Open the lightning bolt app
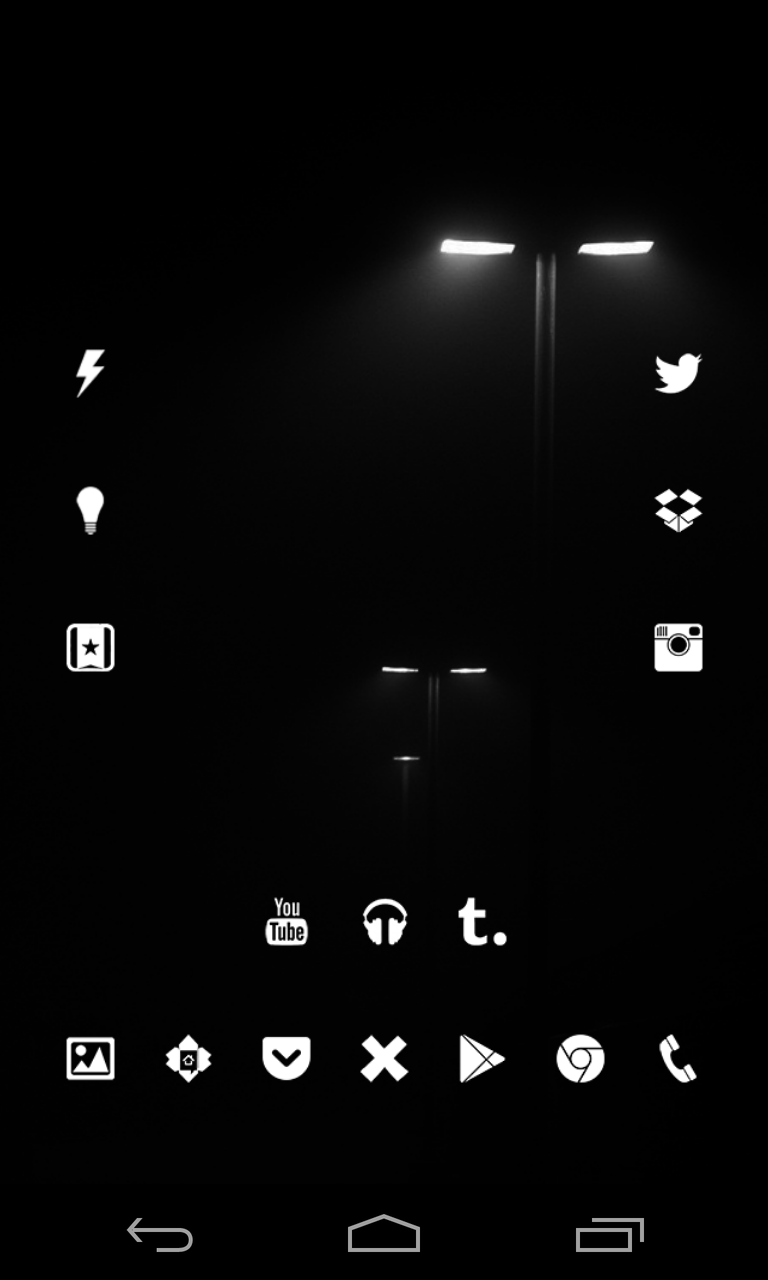 pos(90,373)
